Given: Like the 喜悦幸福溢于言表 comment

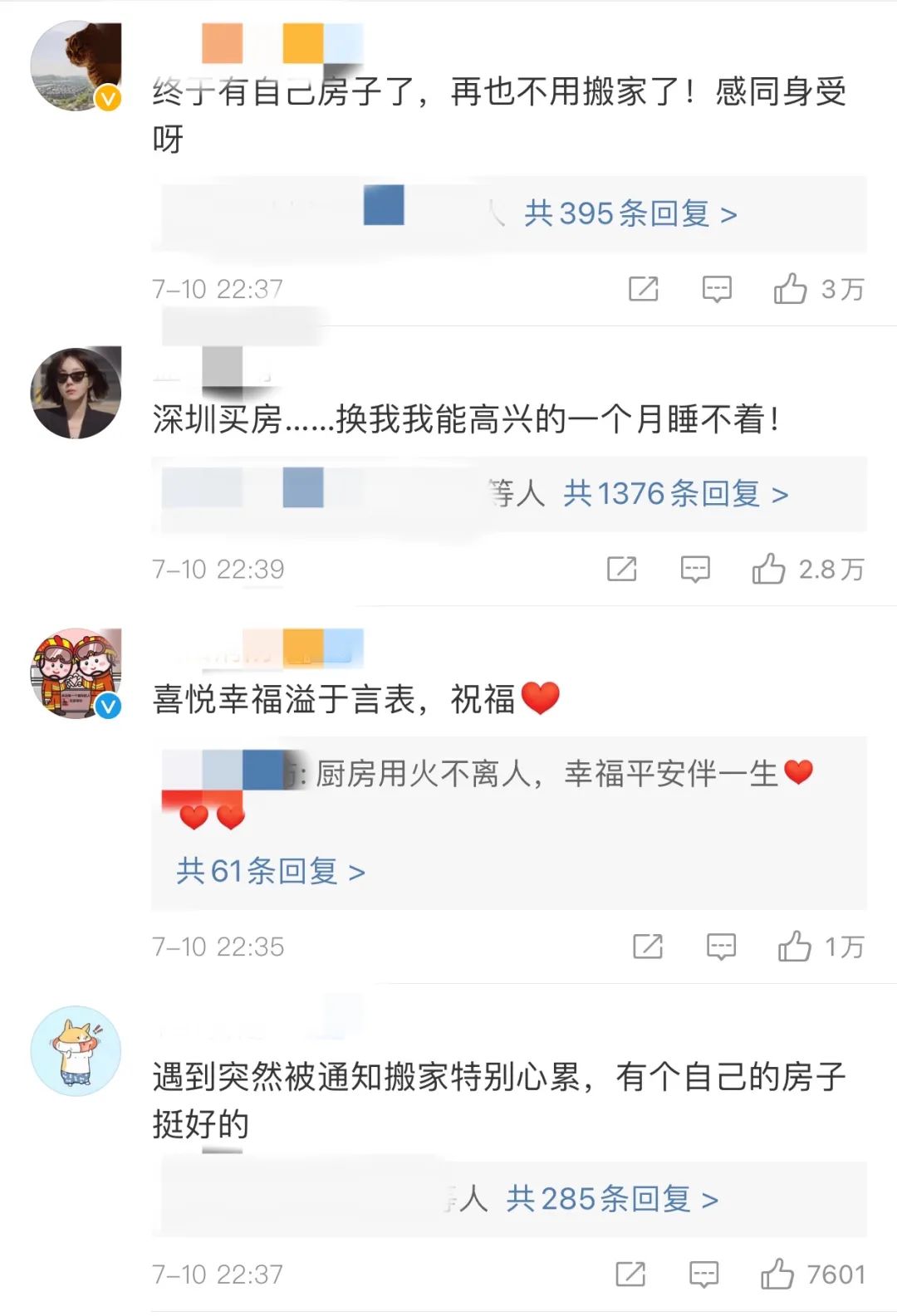Looking at the screenshot, I should 794,947.
